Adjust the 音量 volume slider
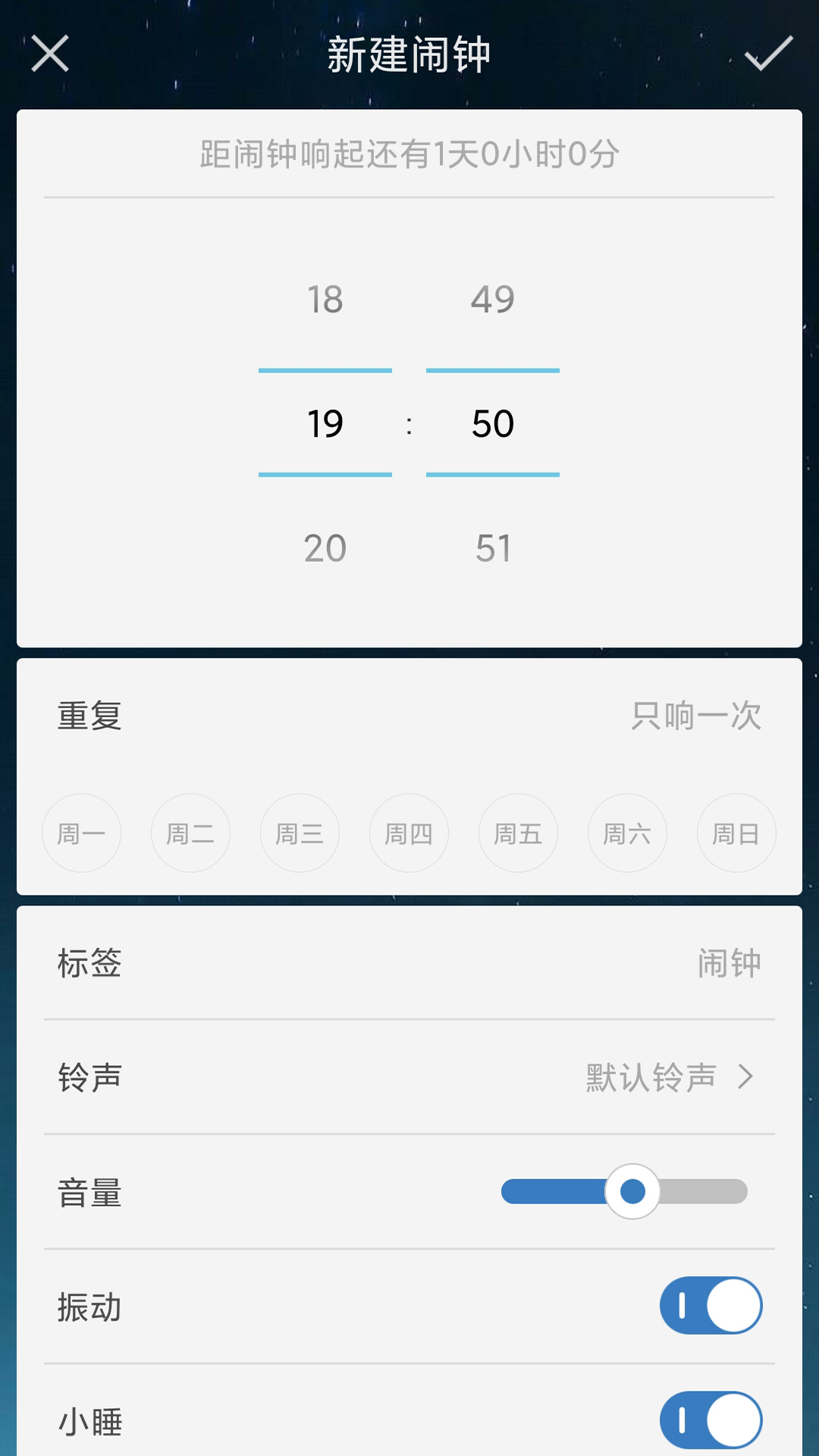This screenshot has height=1456, width=819. click(634, 1192)
